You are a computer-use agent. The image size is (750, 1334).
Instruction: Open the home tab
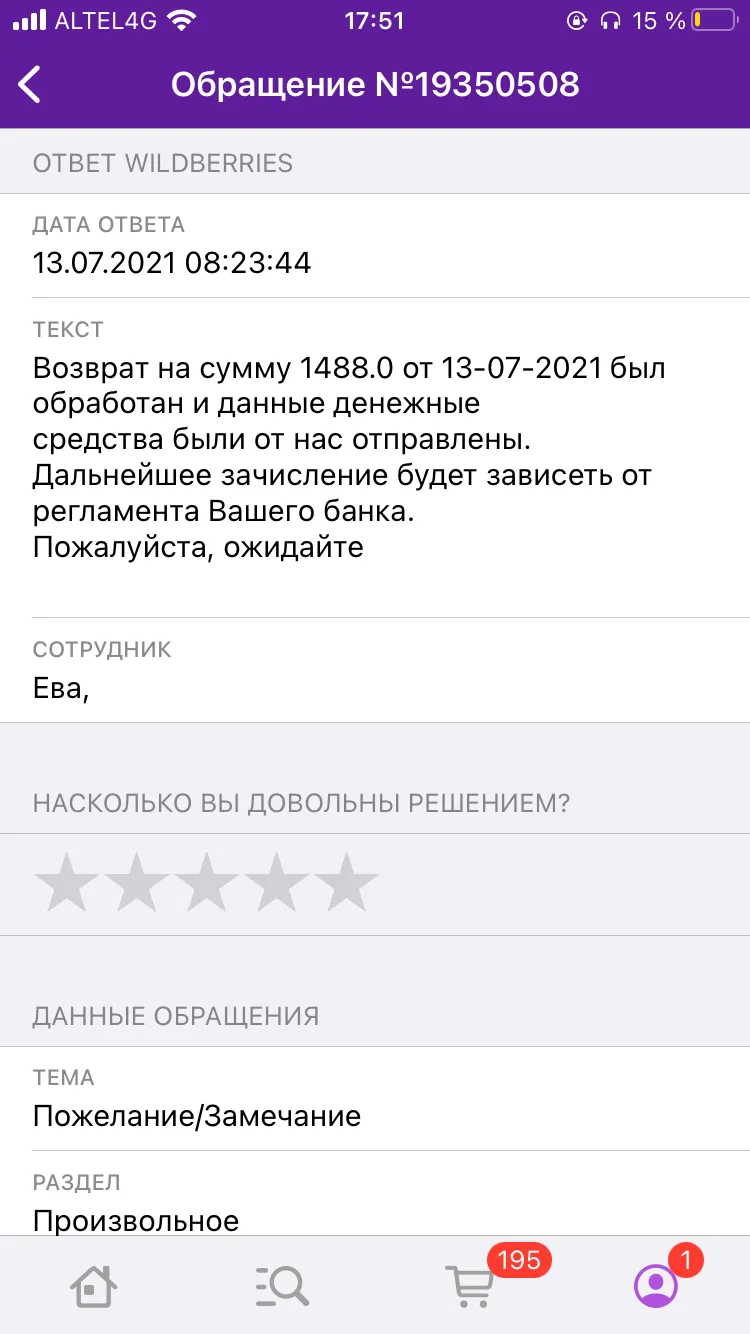(x=94, y=1285)
